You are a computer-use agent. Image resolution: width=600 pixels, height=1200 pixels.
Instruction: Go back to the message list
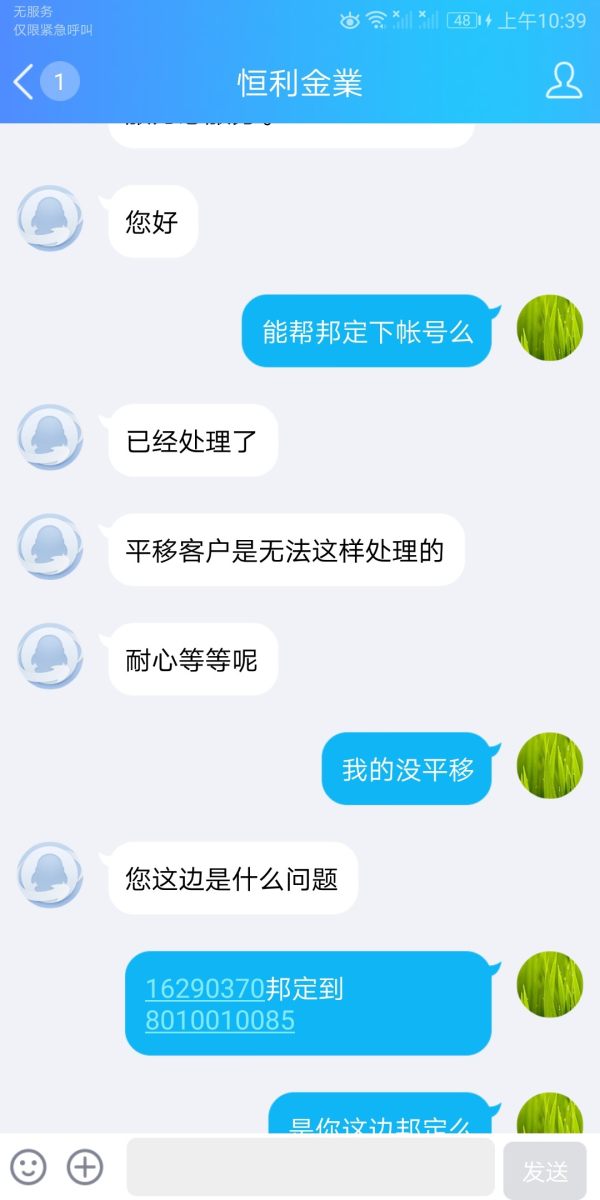click(x=25, y=82)
